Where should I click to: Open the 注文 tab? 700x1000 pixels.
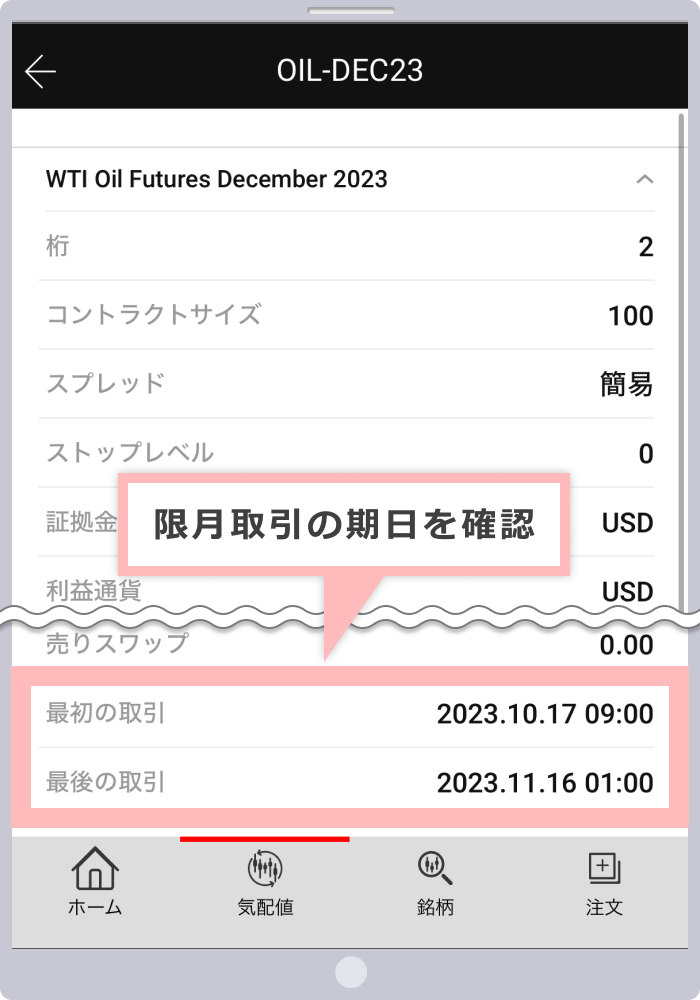point(604,882)
